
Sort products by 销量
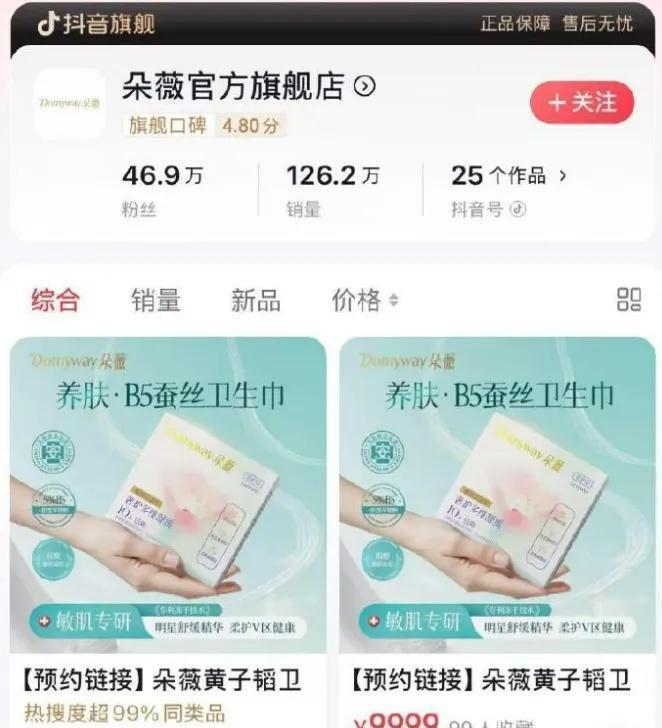click(156, 300)
